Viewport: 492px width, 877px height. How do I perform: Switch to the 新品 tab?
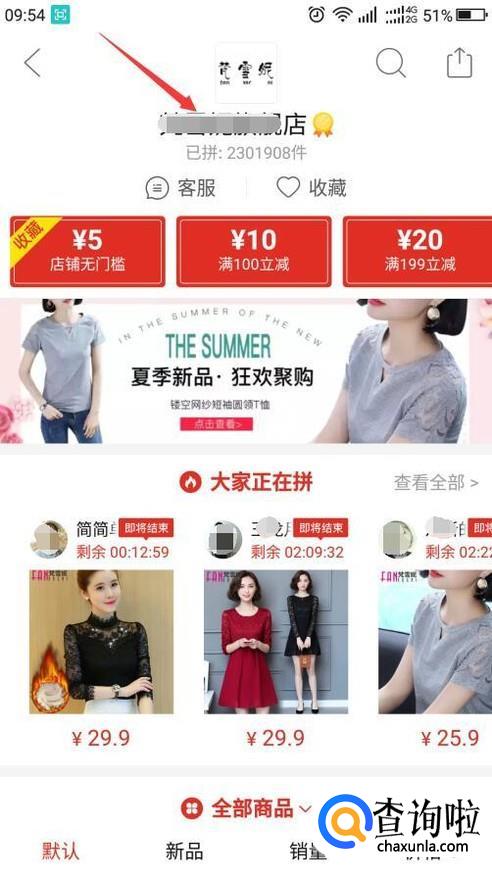point(184,851)
